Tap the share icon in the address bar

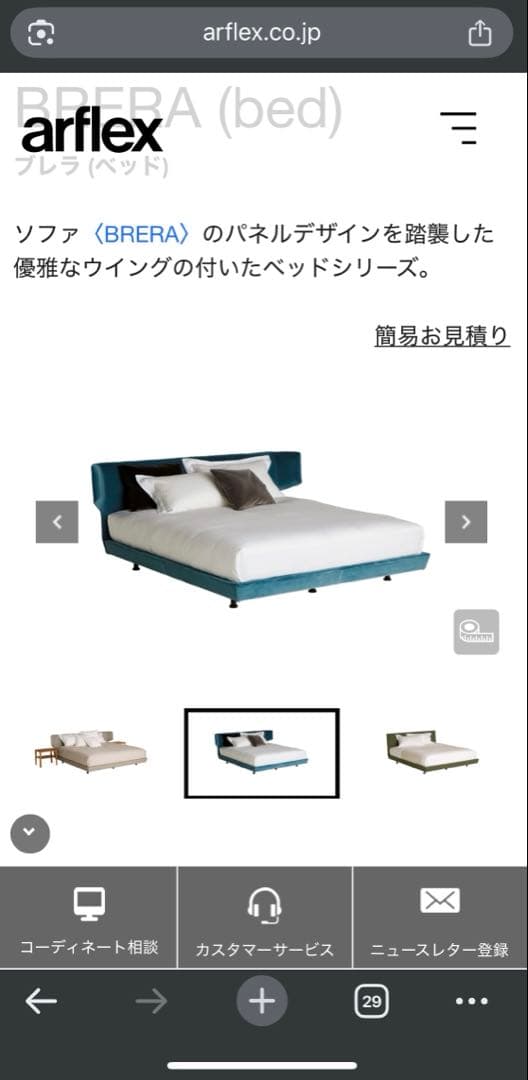click(x=480, y=33)
